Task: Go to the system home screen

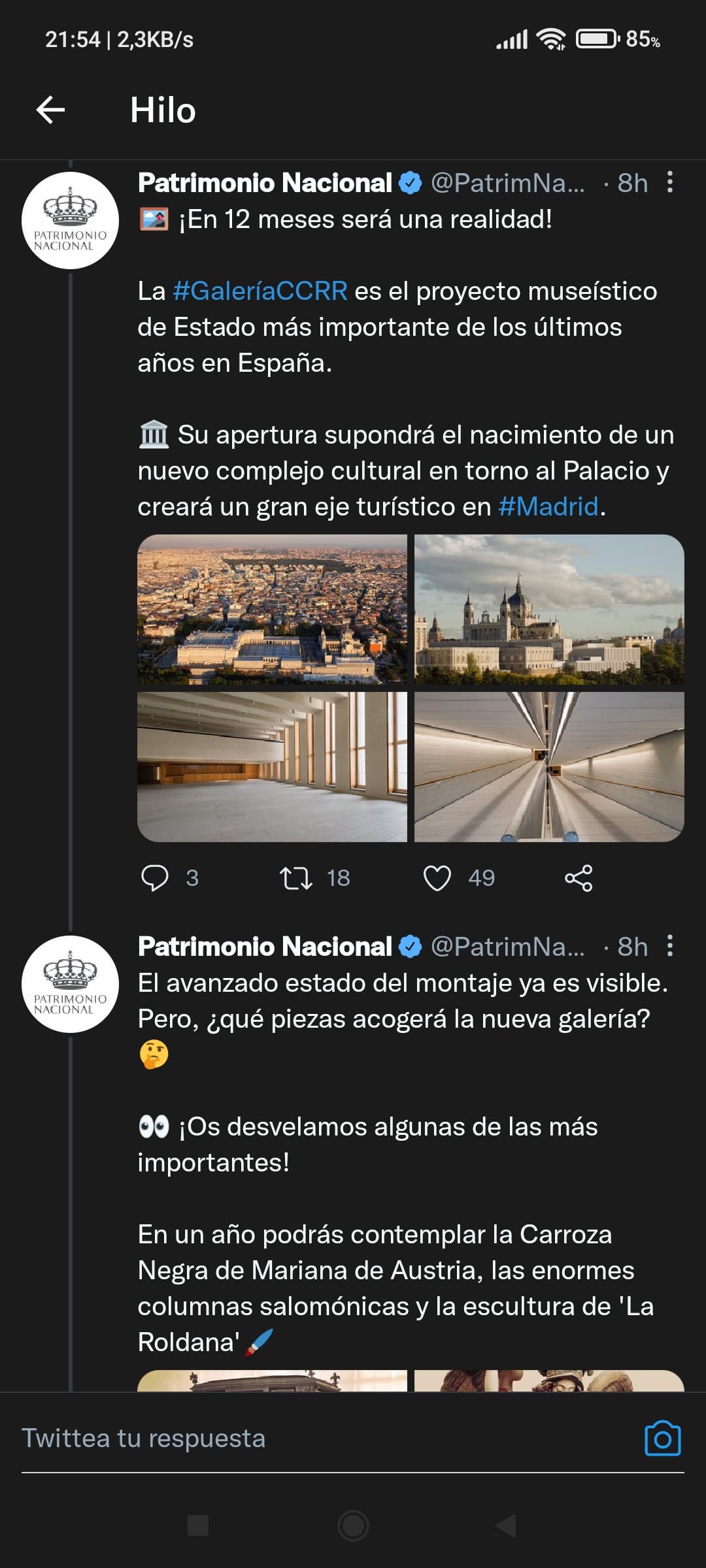Action: click(353, 1526)
